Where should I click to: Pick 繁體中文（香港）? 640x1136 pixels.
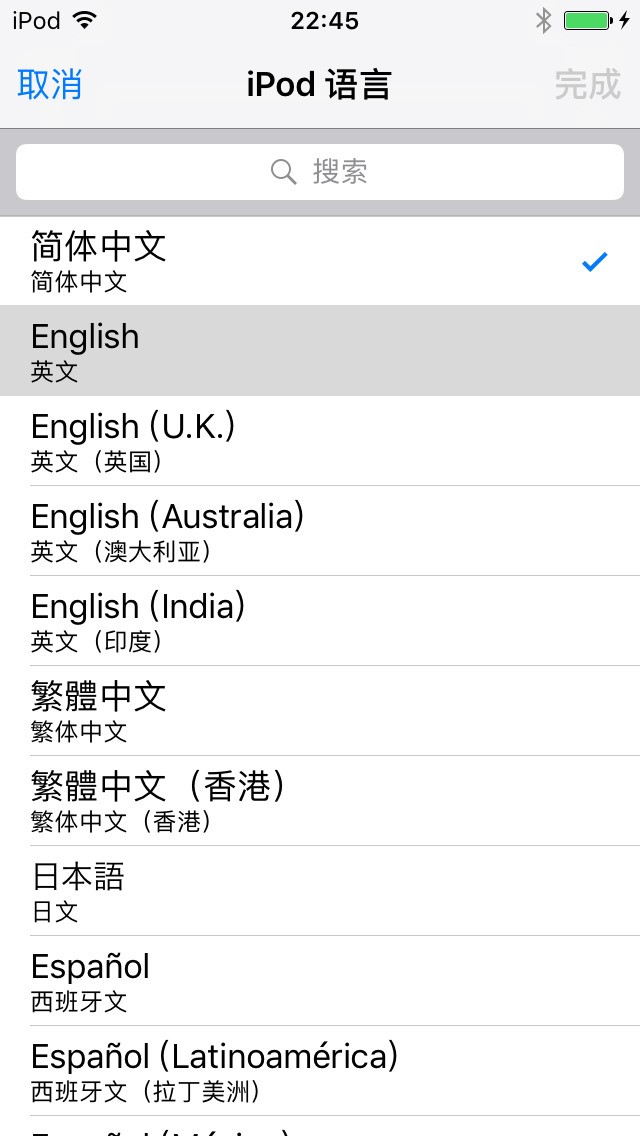point(320,801)
